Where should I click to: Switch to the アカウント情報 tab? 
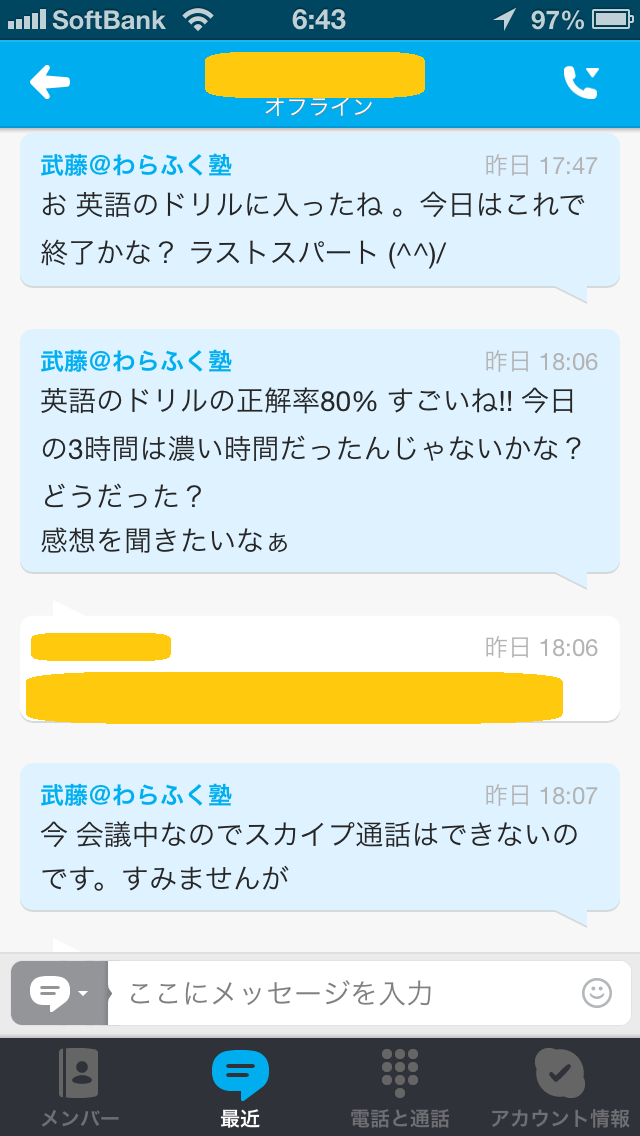560,1088
